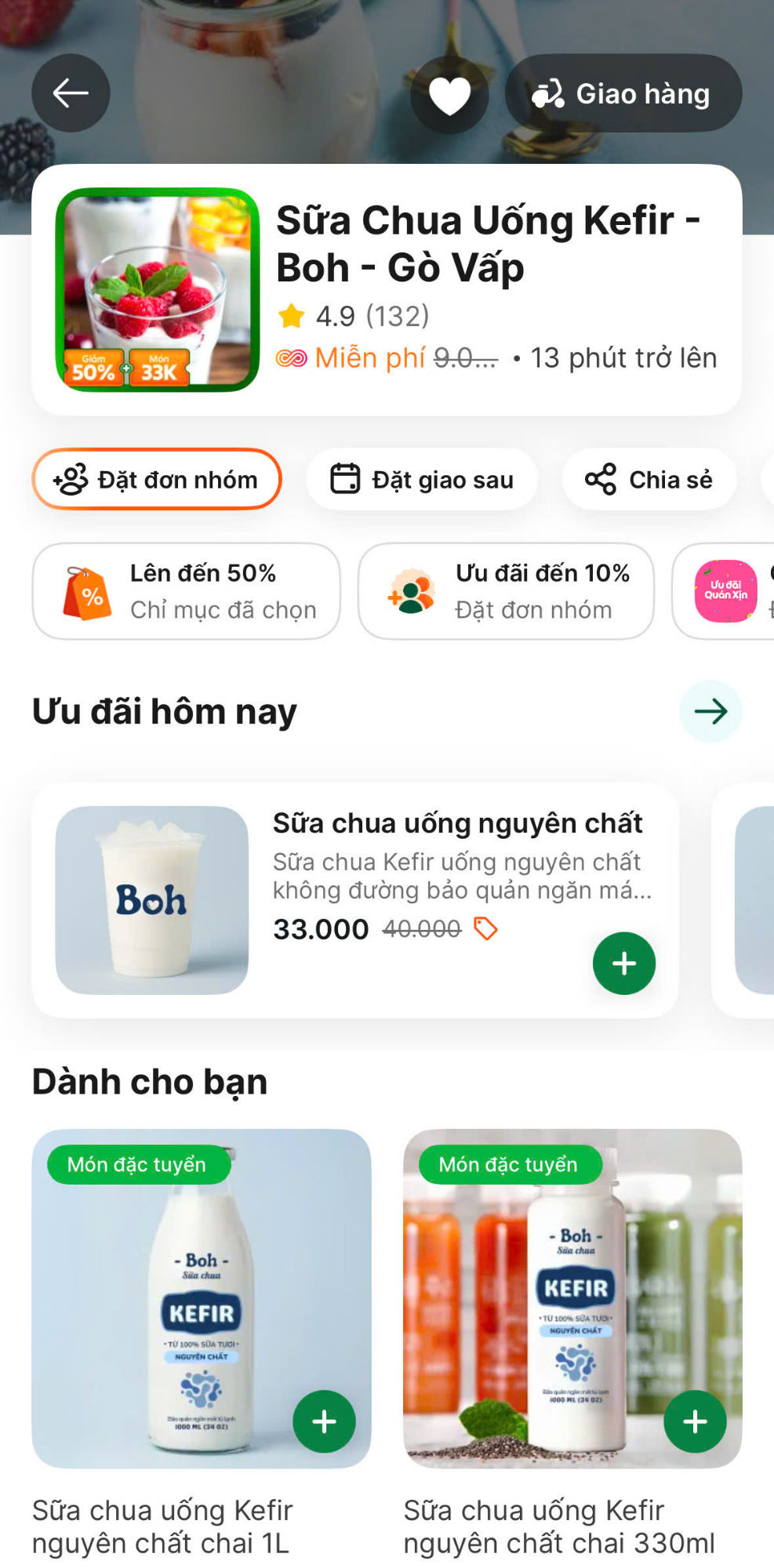
Task: Select the Đặt đơn nhóm button
Action: tap(157, 479)
